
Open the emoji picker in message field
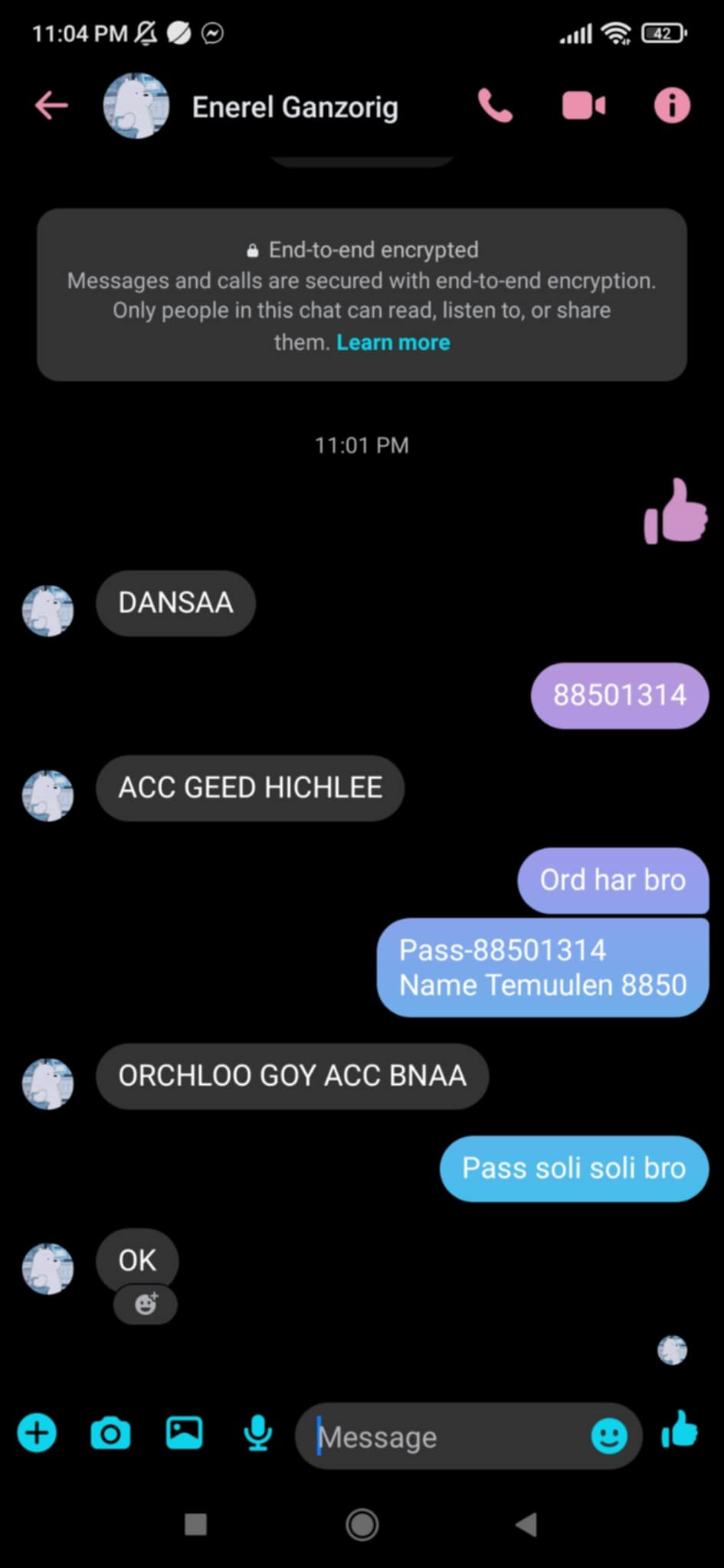pyautogui.click(x=609, y=1436)
